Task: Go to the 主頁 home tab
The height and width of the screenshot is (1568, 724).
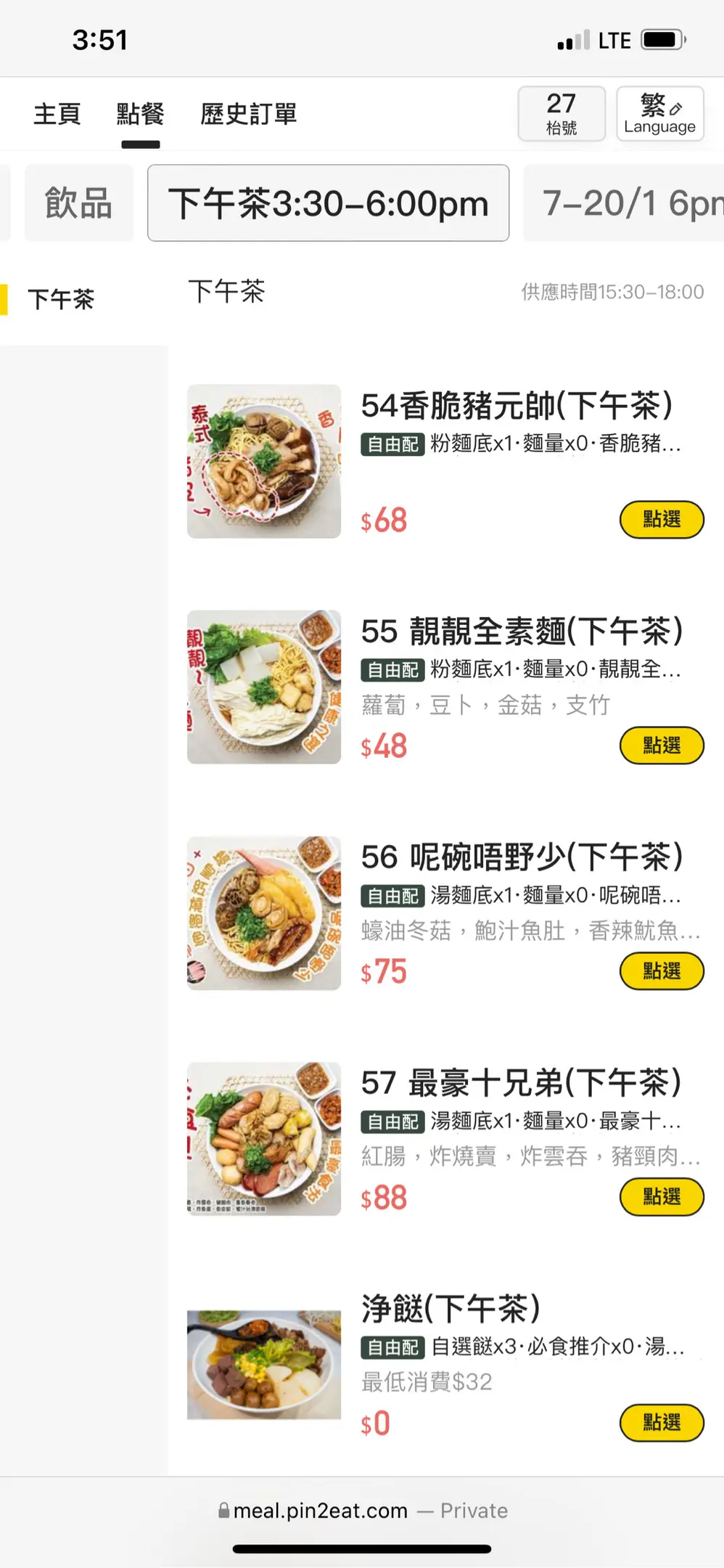Action: [57, 114]
